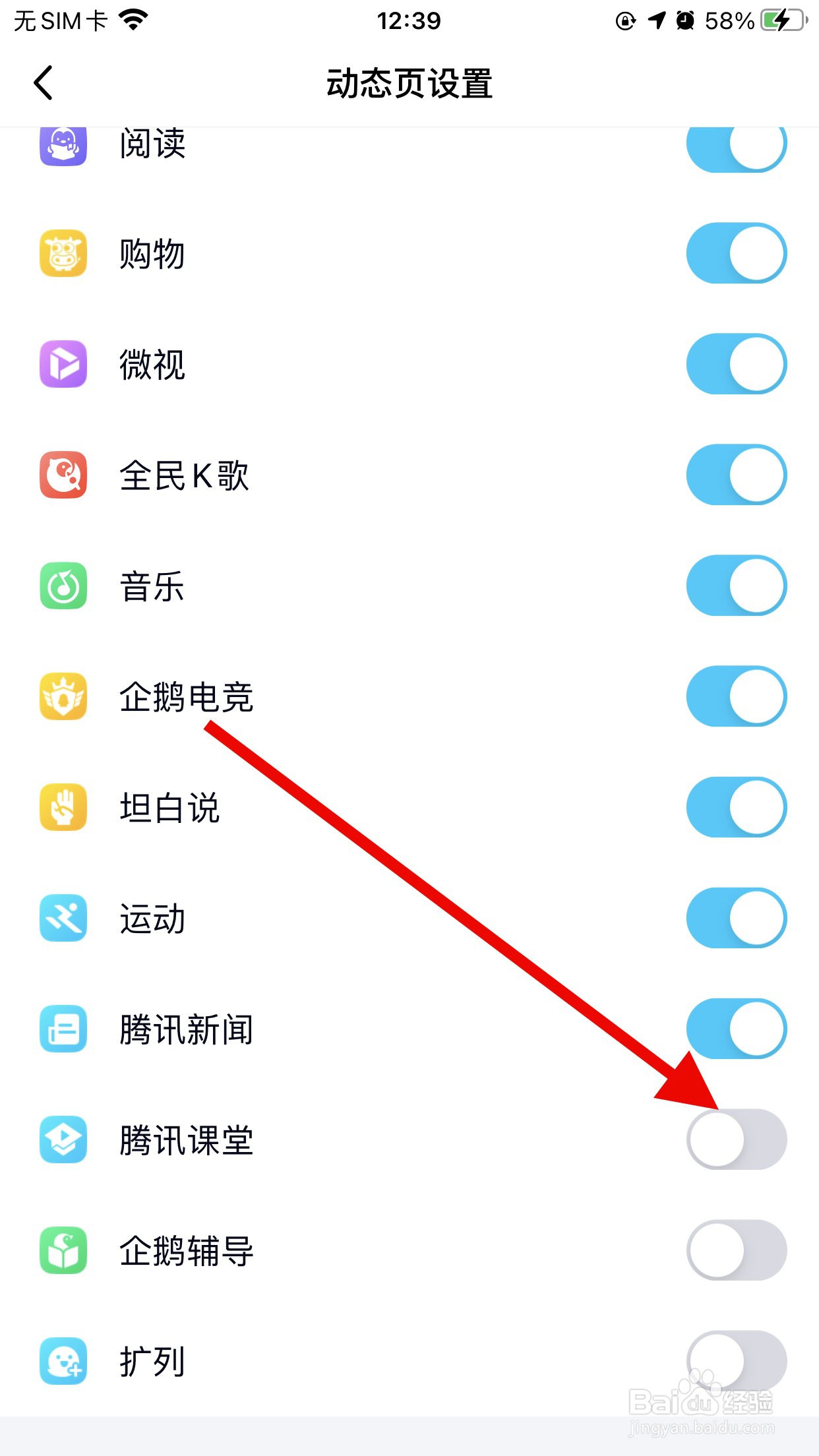Viewport: 819px width, 1456px height.
Task: Open the 微视 Weishi app icon
Action: (63, 365)
